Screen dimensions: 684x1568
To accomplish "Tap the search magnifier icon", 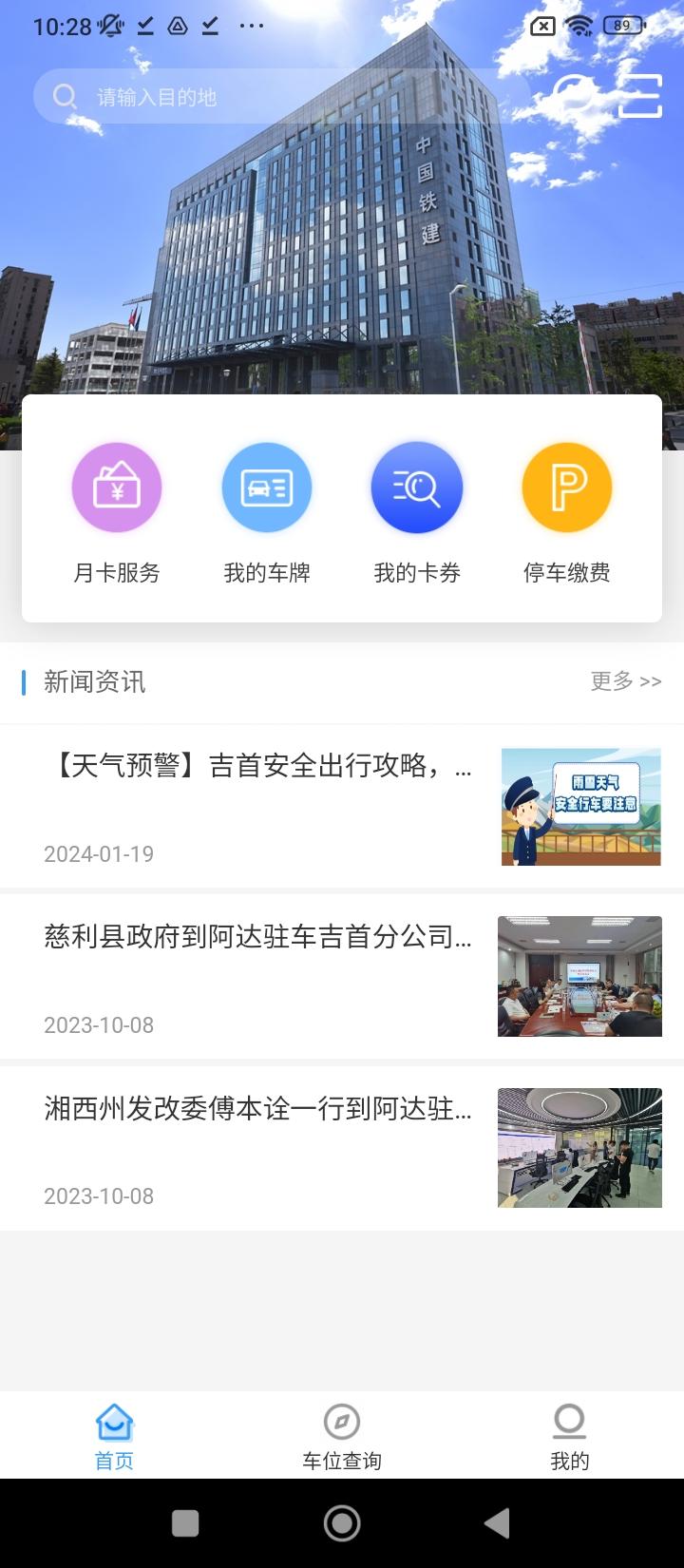I will [x=65, y=95].
